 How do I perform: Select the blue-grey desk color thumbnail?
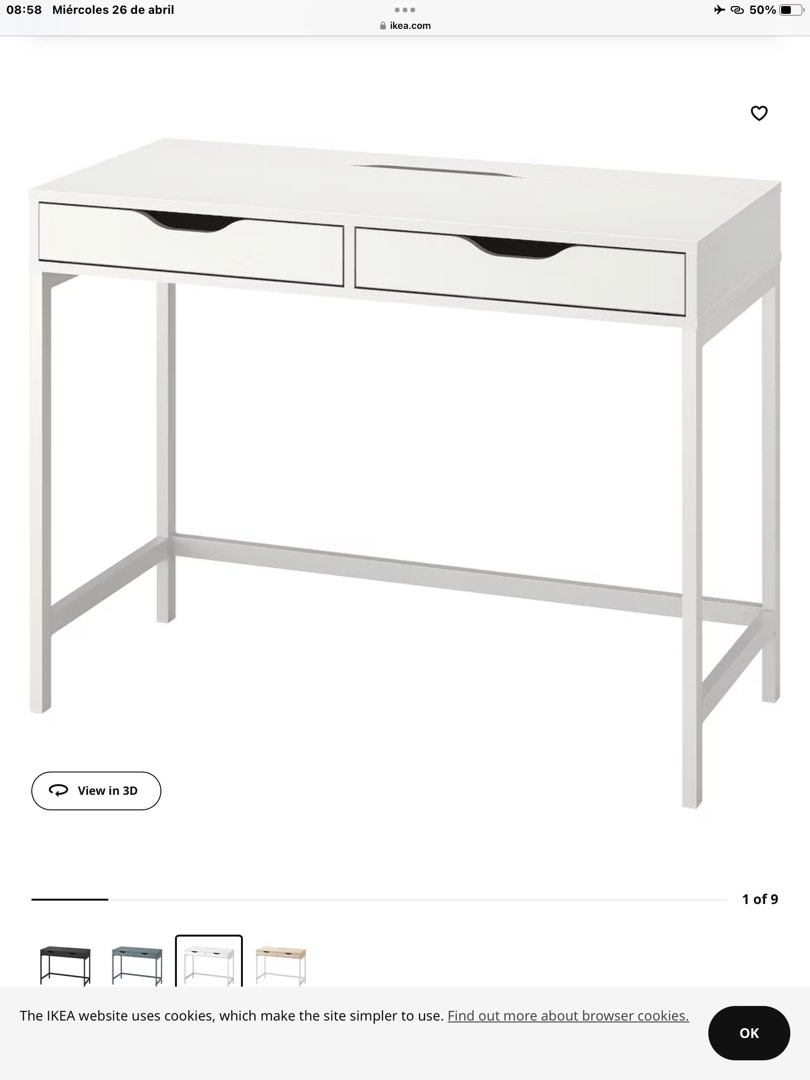tap(137, 962)
